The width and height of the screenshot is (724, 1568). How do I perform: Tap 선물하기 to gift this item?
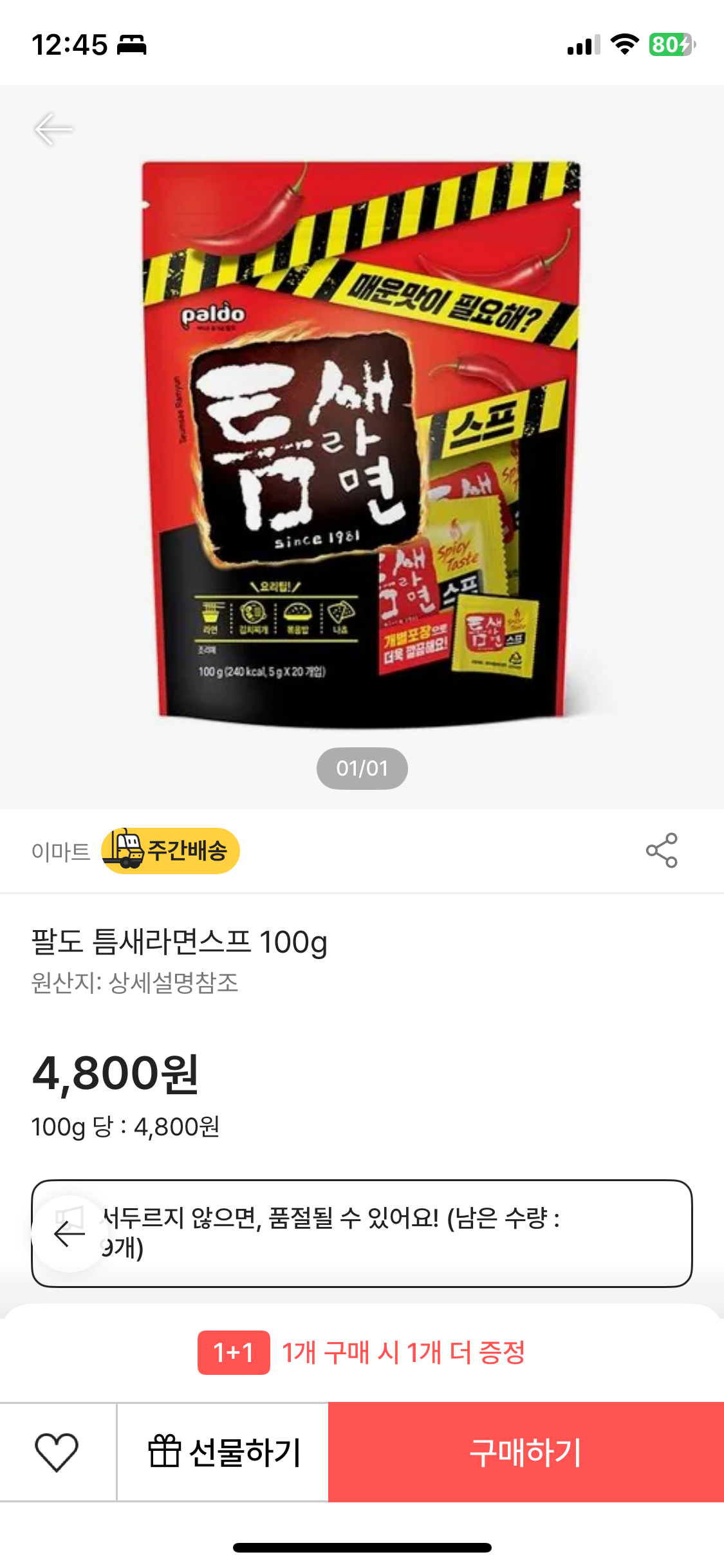click(223, 1452)
